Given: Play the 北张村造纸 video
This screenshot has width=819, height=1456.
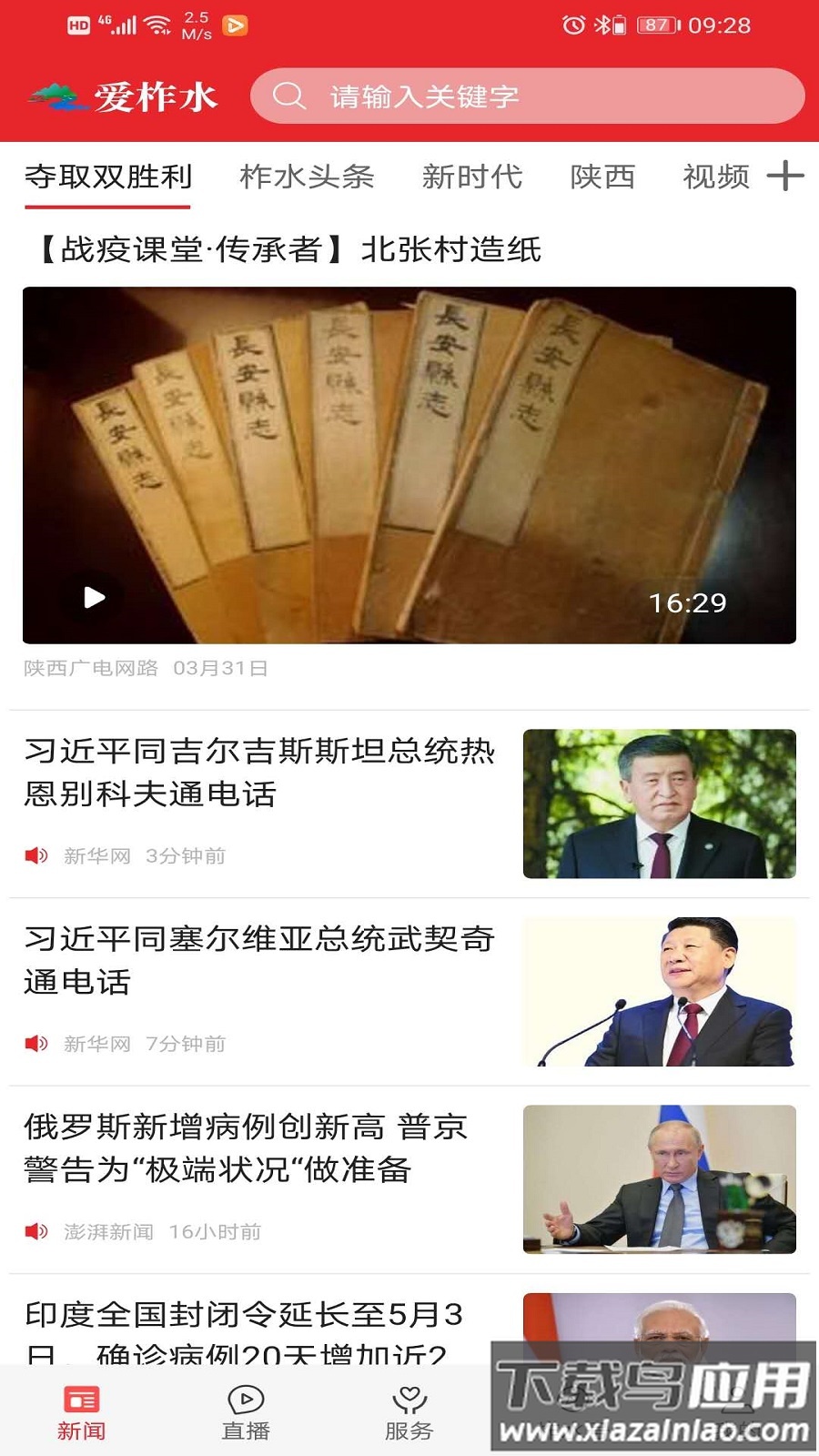Looking at the screenshot, I should [94, 598].
